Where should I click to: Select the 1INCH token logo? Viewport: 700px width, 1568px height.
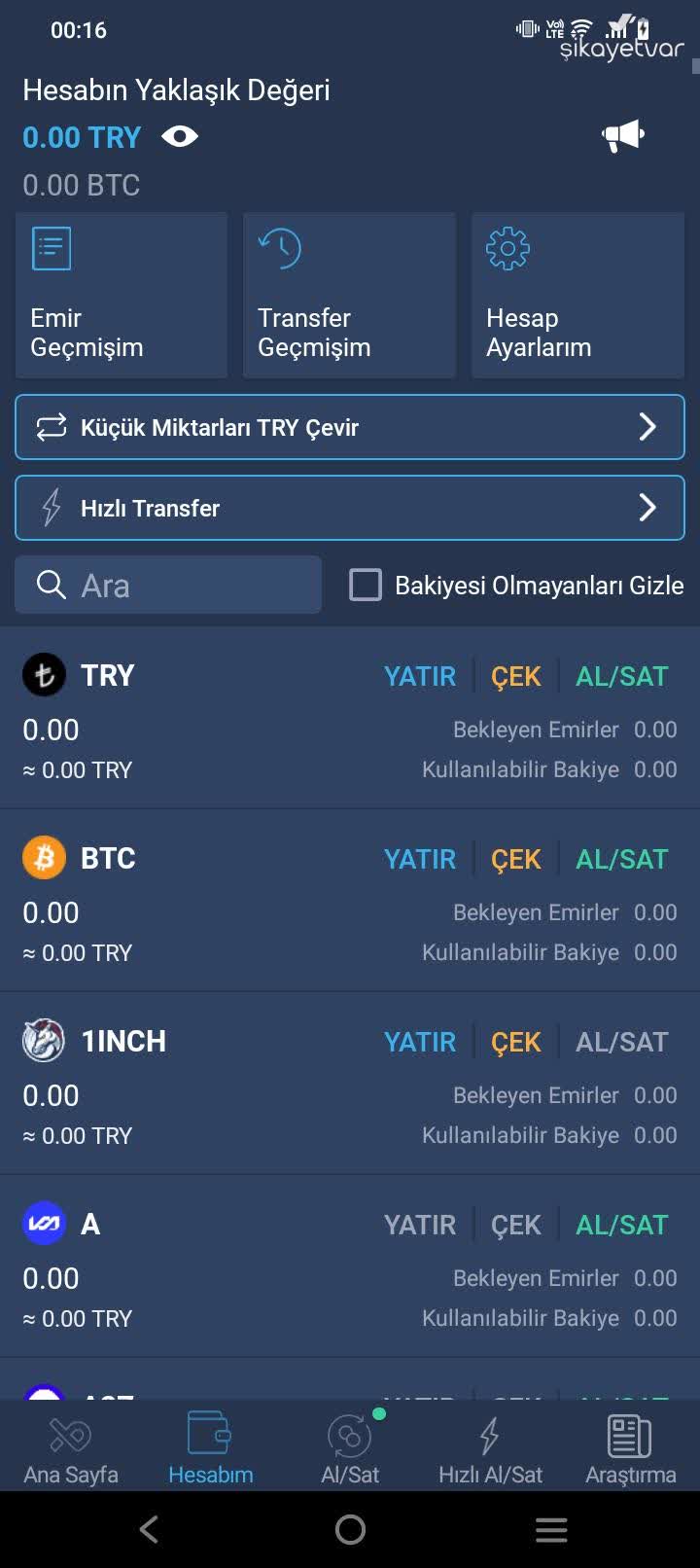(x=43, y=1040)
